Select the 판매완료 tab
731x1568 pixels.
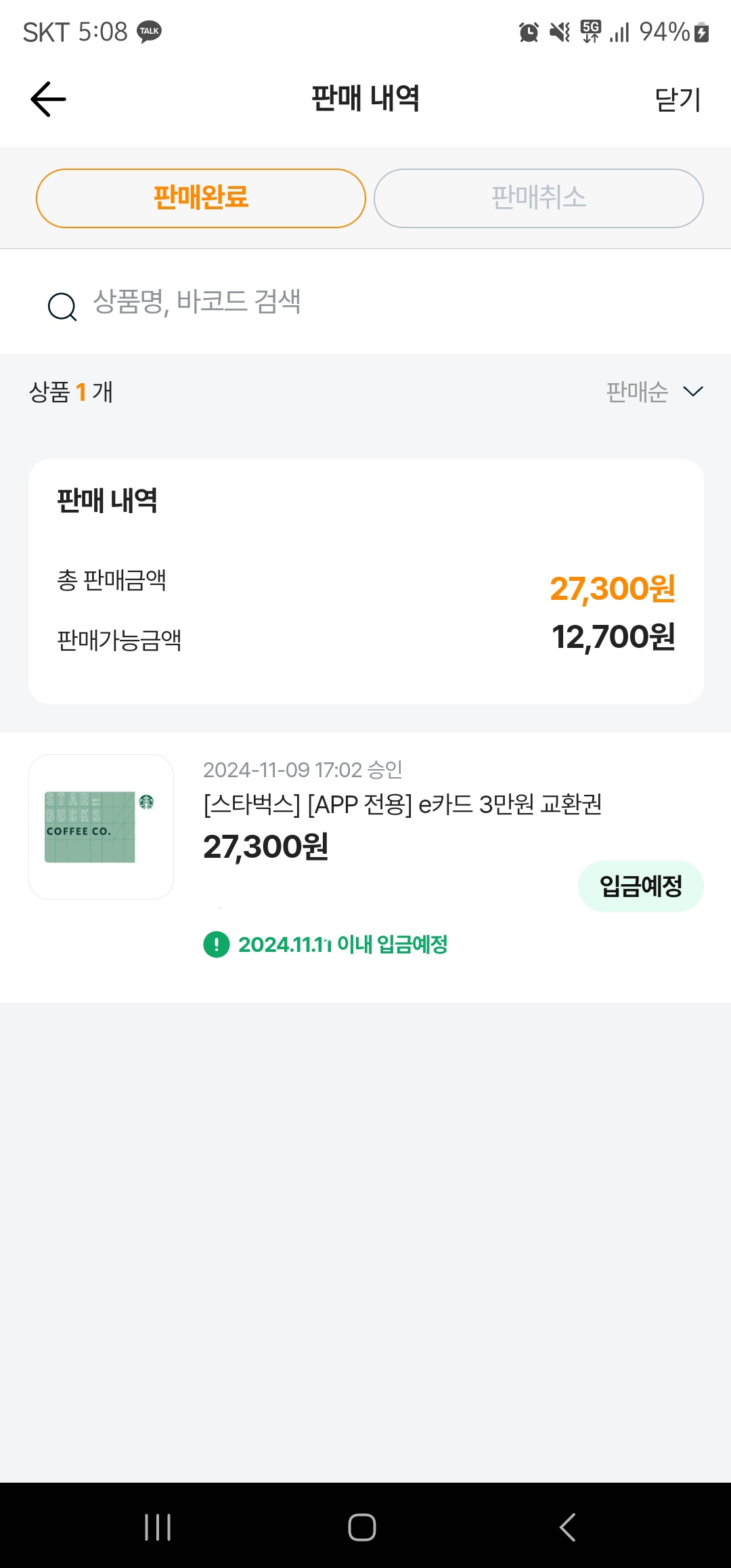tap(200, 198)
